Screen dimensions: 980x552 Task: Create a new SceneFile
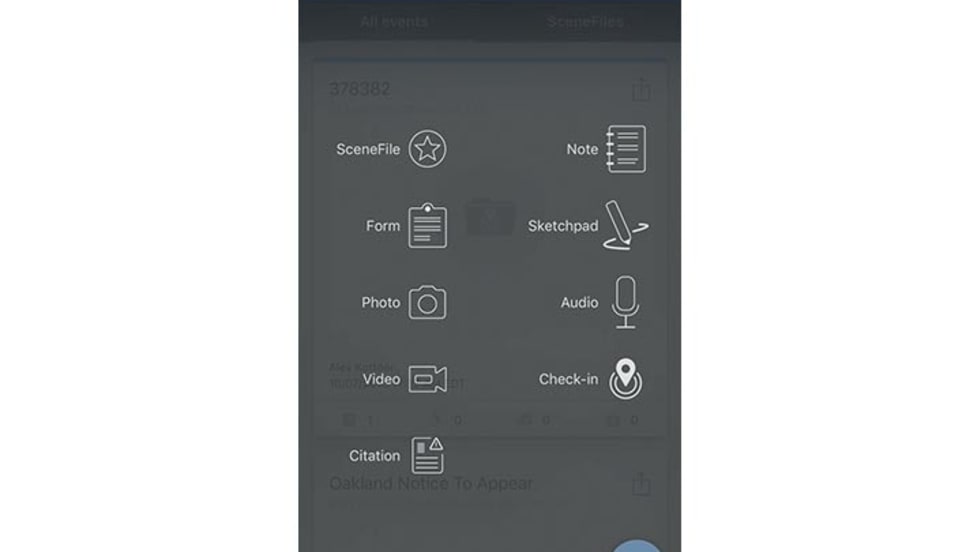427,149
